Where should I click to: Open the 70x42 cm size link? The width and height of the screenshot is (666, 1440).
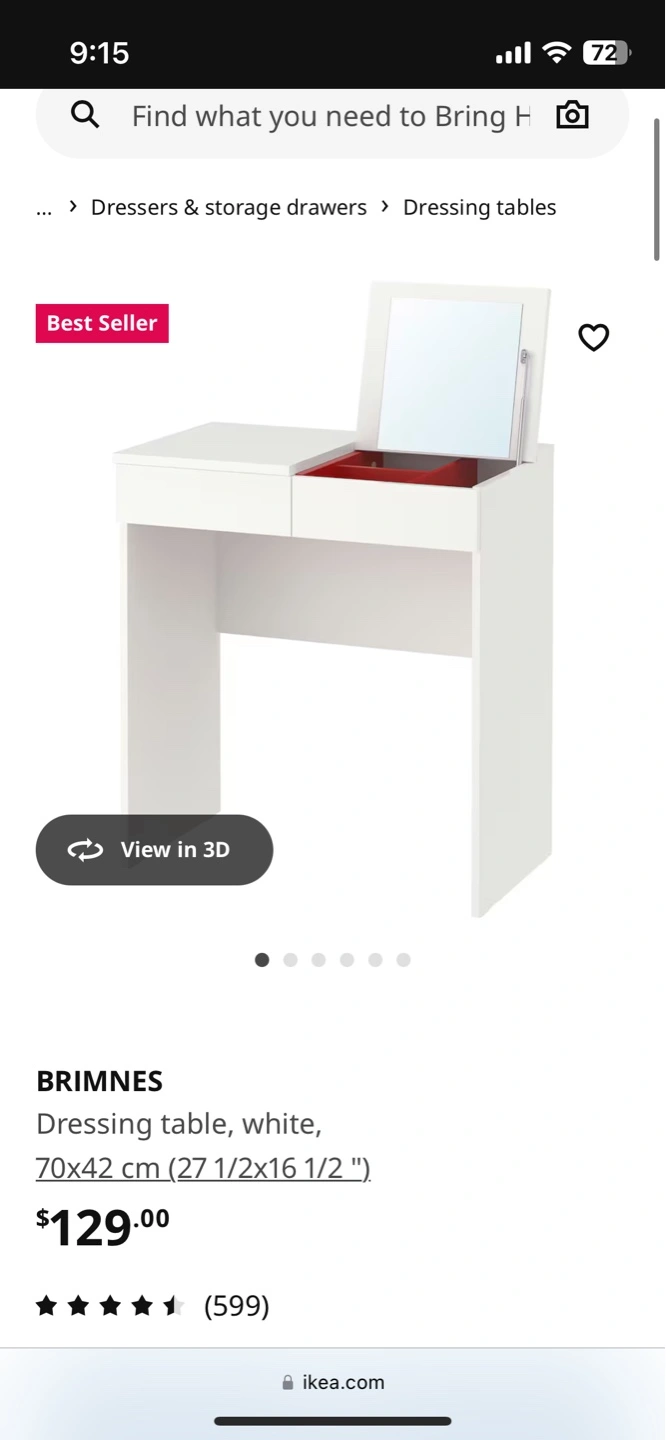click(x=203, y=1167)
